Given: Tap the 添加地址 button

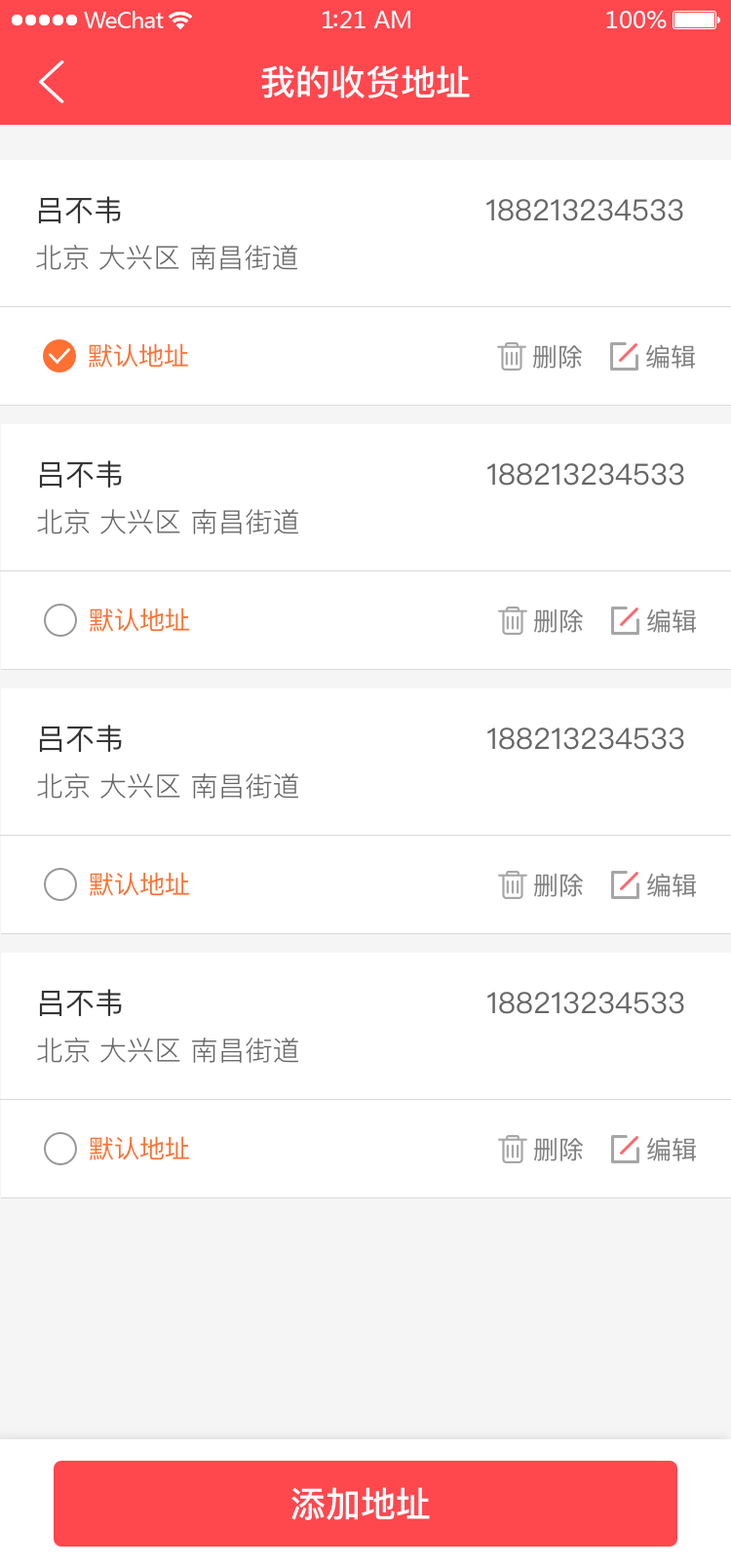Looking at the screenshot, I should point(365,1503).
